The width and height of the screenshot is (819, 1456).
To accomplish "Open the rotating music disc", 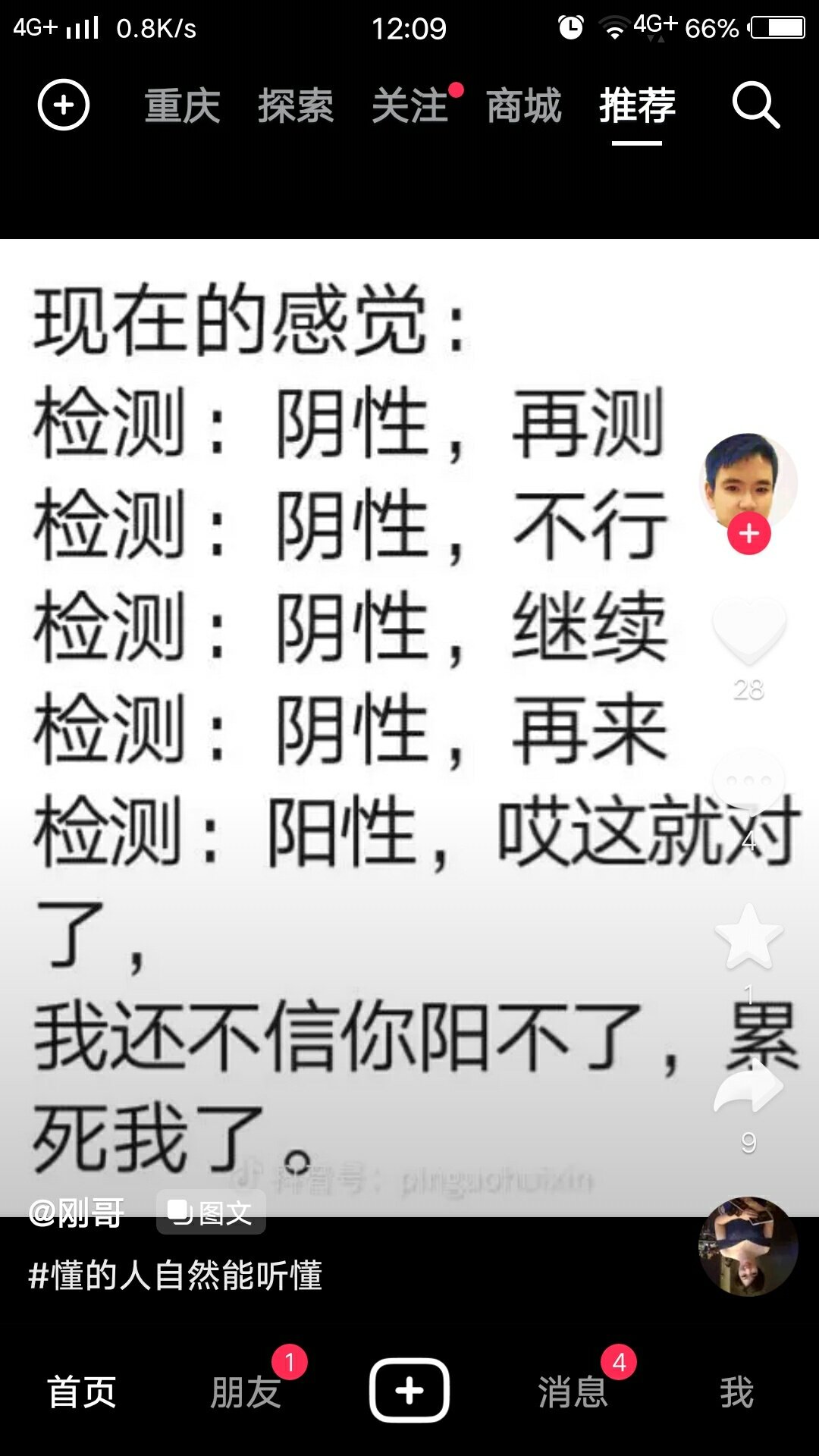I will 748,1246.
